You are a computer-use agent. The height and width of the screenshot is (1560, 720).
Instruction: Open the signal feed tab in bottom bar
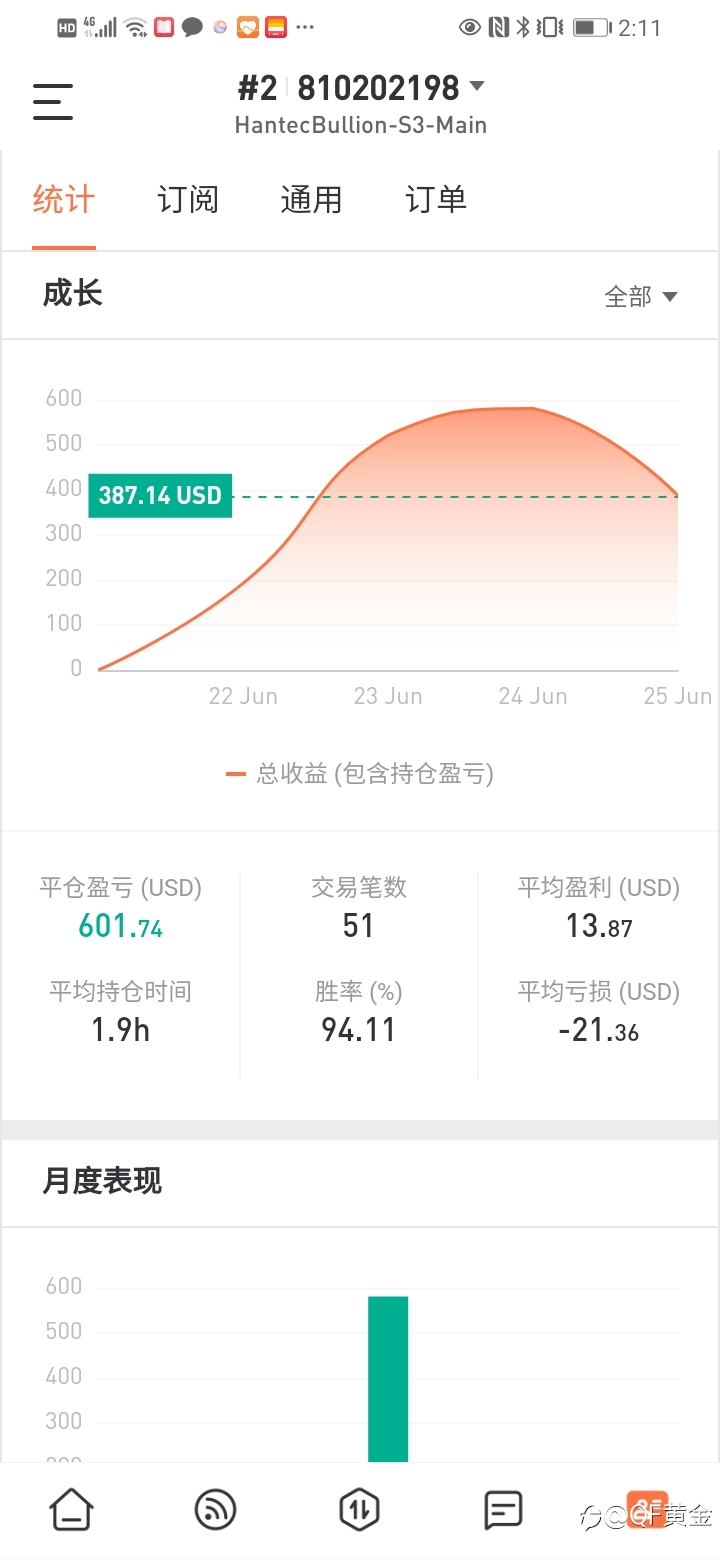coord(216,1509)
